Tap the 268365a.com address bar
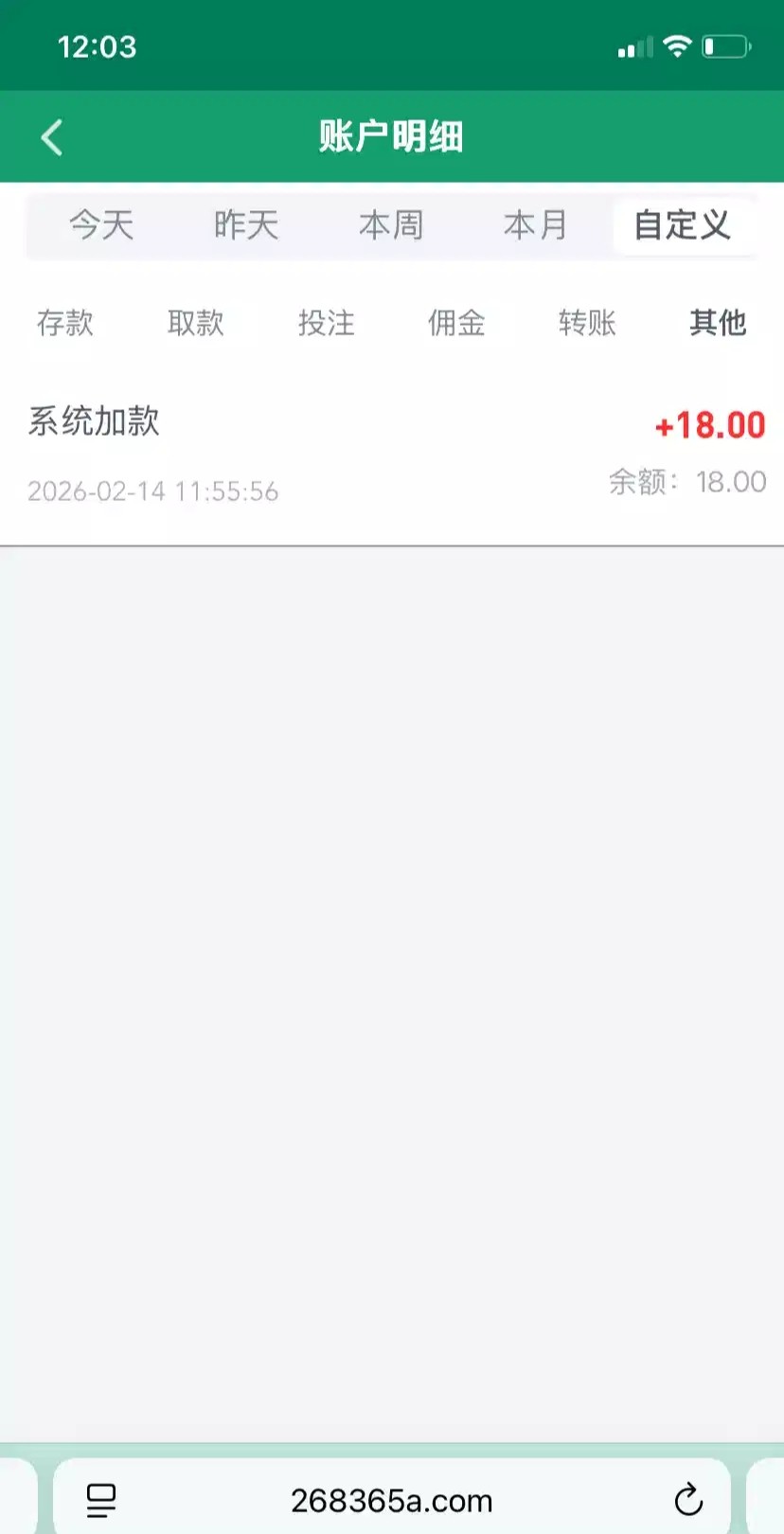The height and width of the screenshot is (1534, 784). click(391, 1500)
